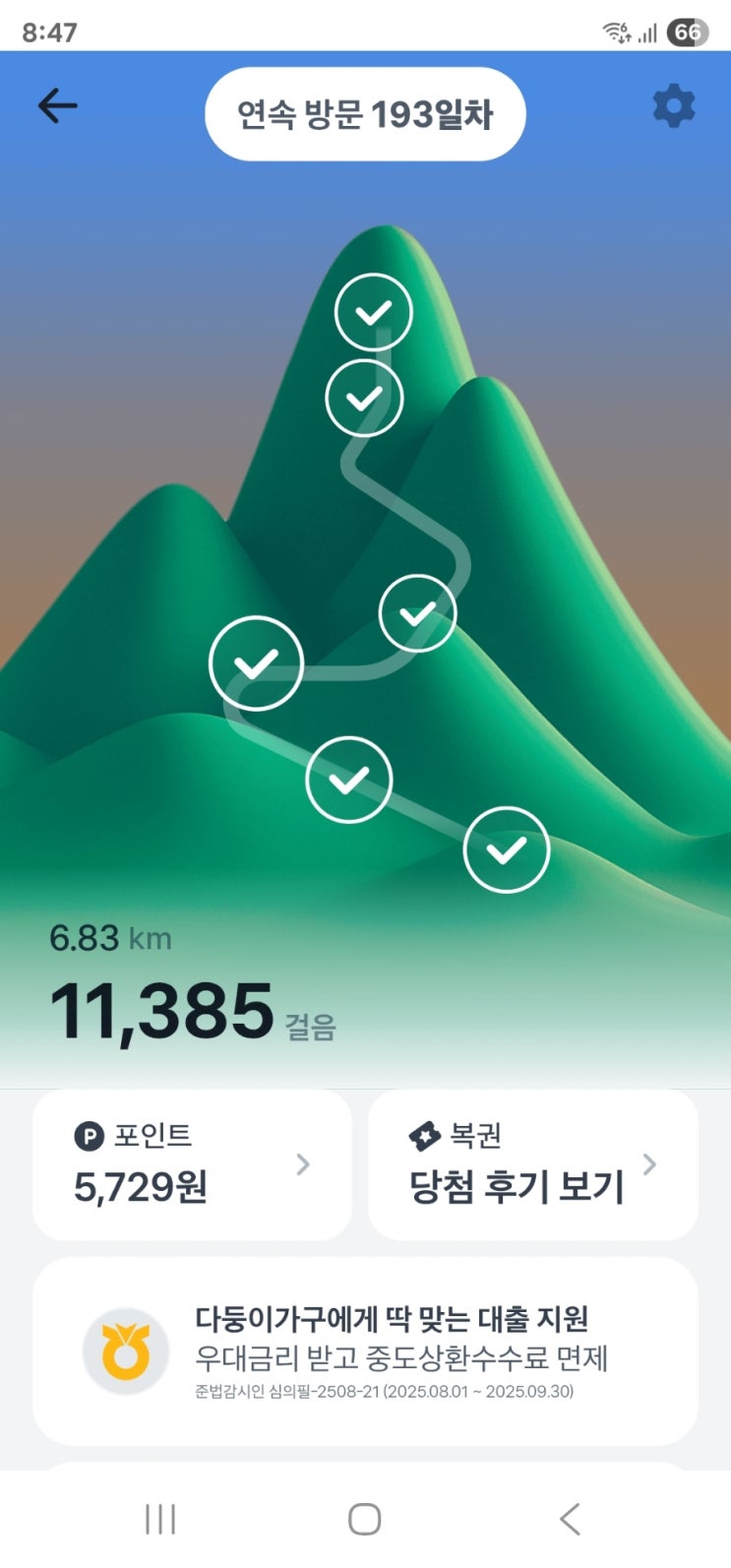
Task: Open the 다둥이가구 대출 지원 banner
Action: (x=365, y=1351)
